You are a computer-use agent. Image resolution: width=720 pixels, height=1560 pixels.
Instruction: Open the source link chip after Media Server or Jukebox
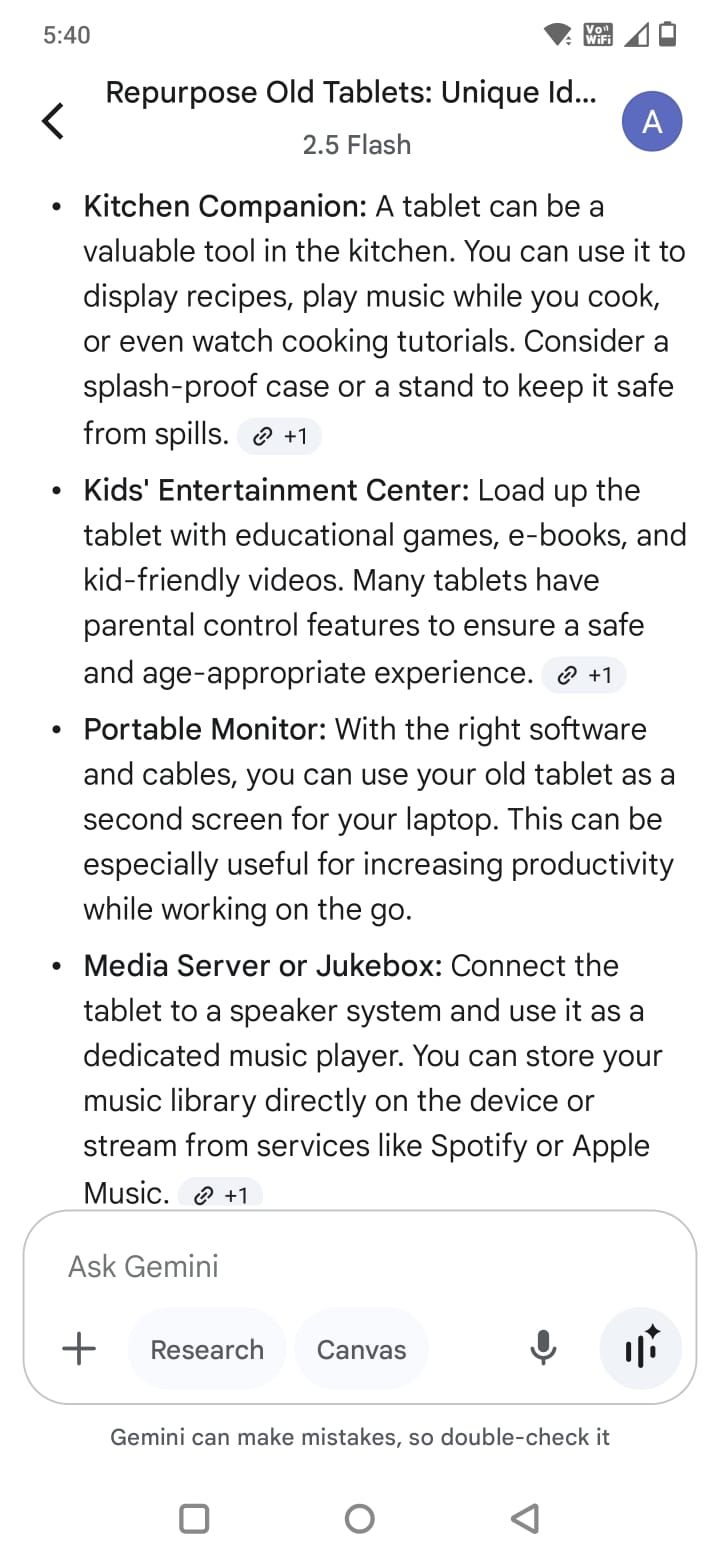tap(220, 1194)
